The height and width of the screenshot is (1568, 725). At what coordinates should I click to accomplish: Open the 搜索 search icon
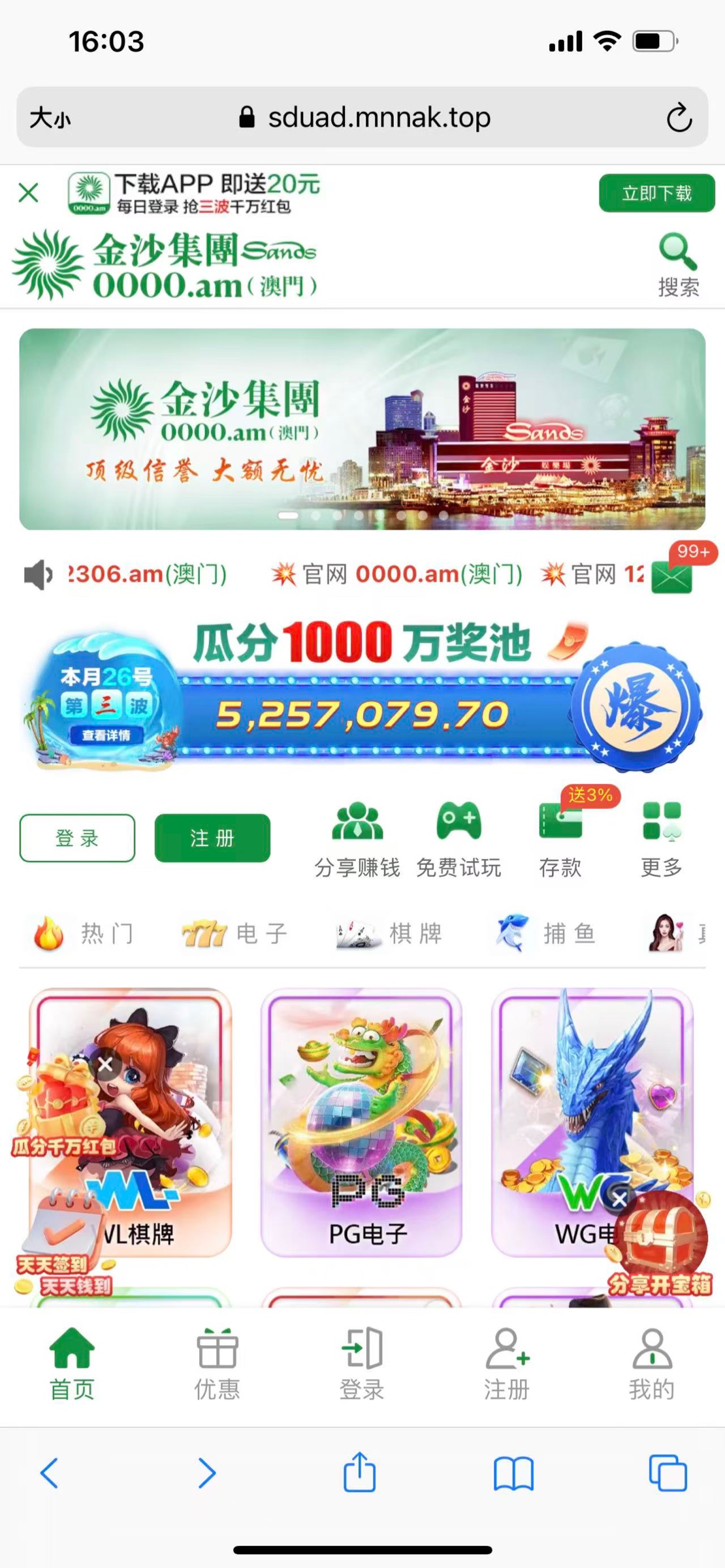(x=678, y=265)
